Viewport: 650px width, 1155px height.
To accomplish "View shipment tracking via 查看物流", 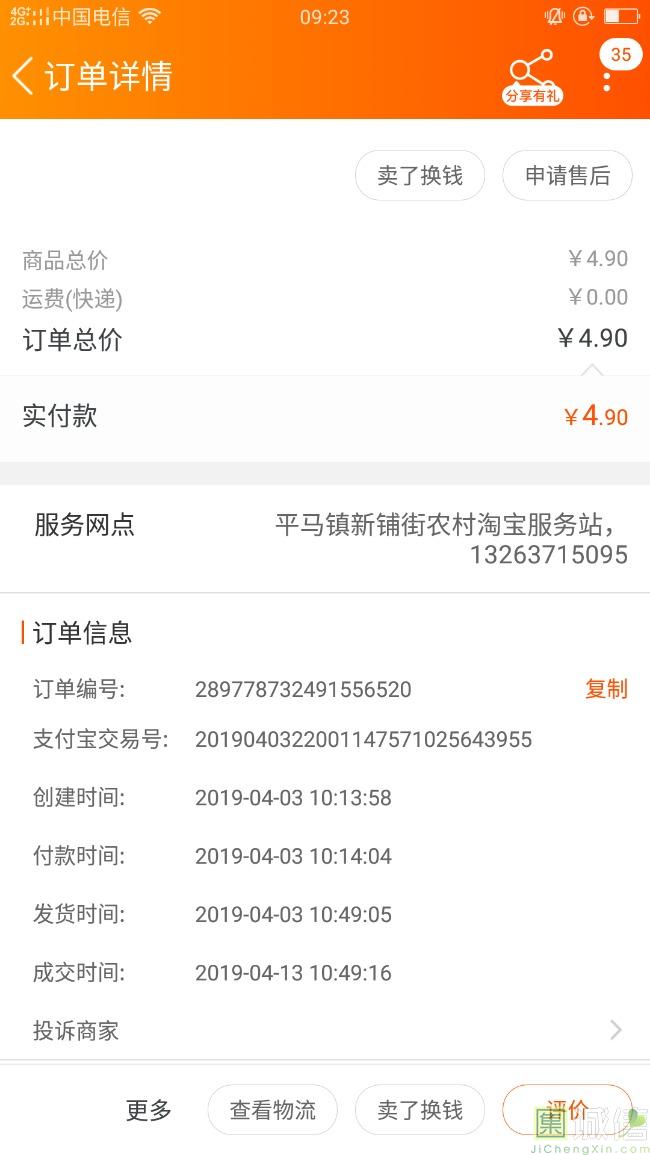I will (272, 1110).
